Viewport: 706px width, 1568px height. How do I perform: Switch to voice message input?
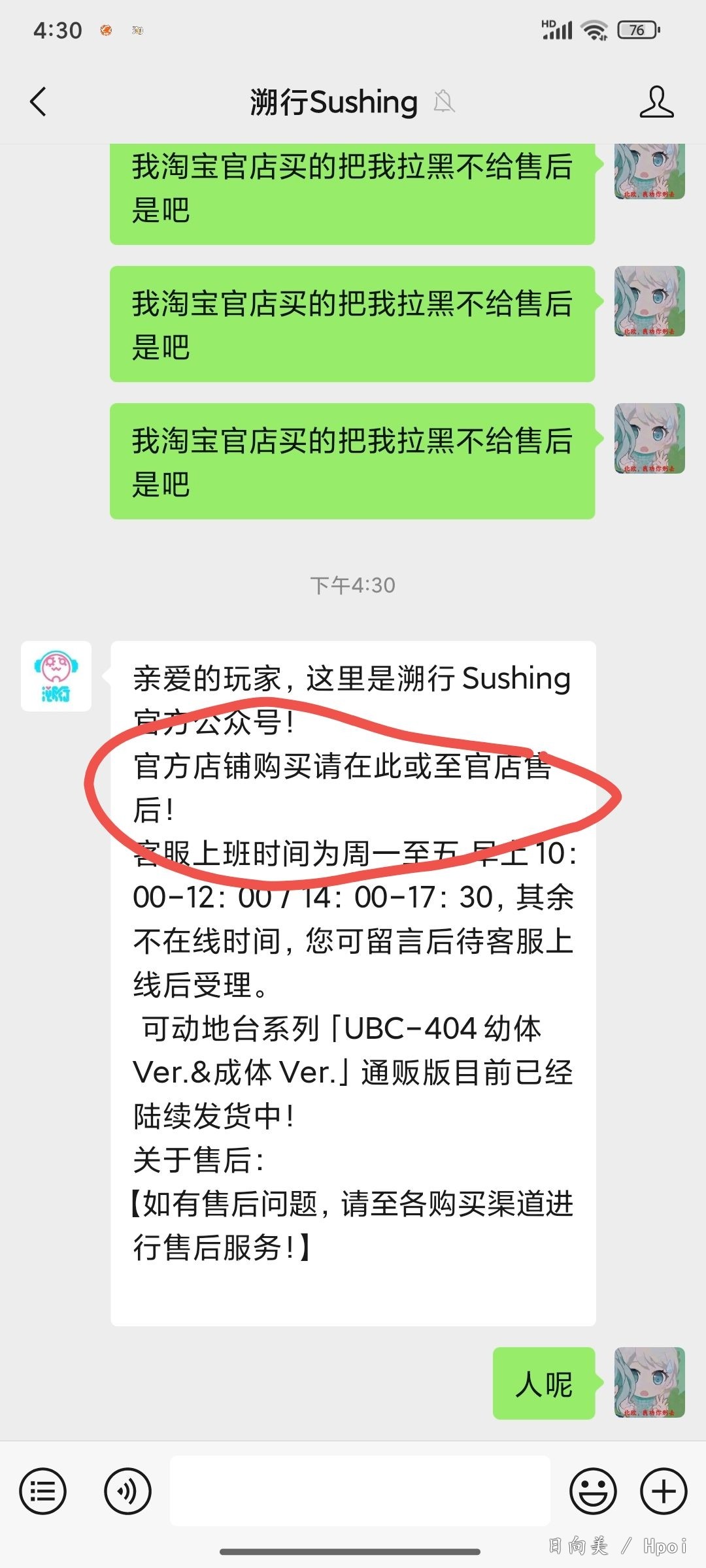click(127, 1491)
